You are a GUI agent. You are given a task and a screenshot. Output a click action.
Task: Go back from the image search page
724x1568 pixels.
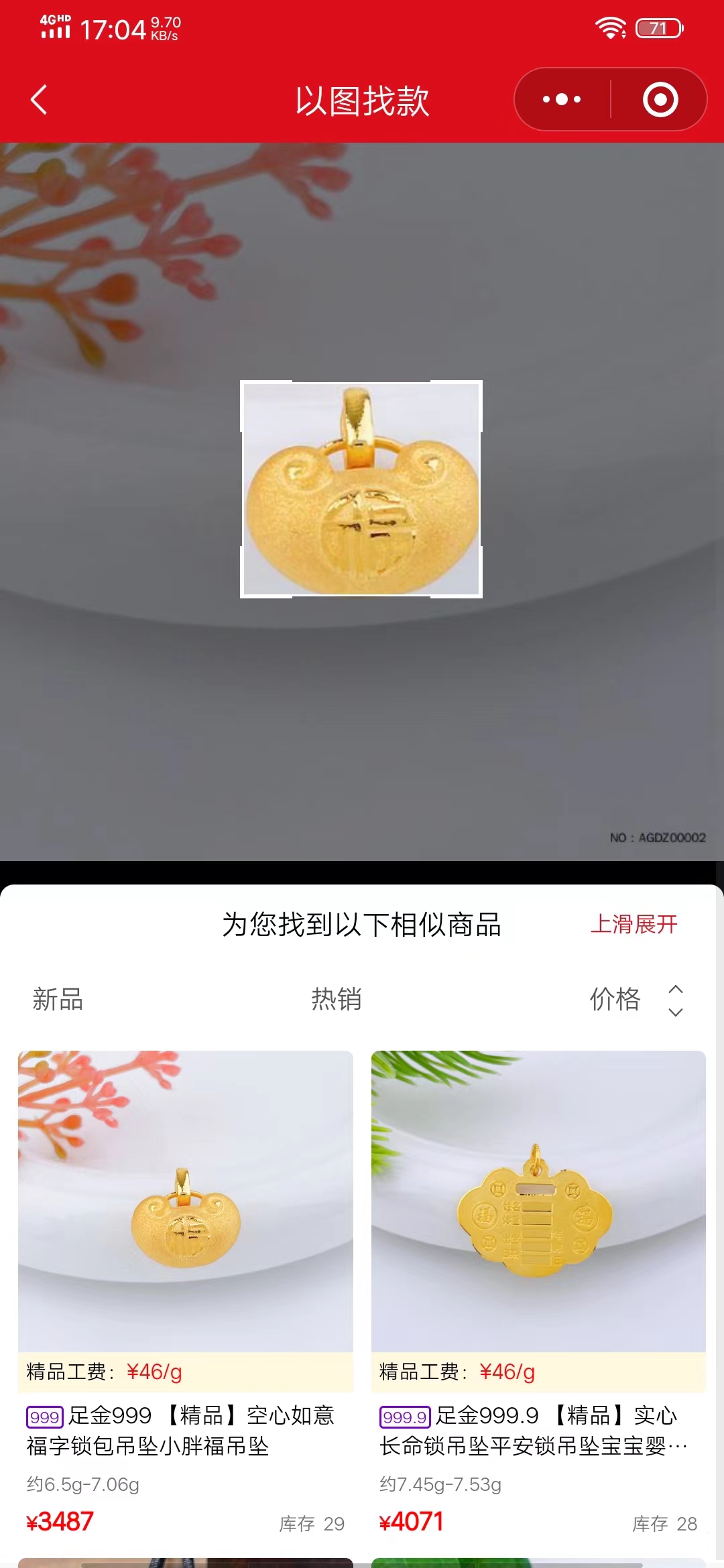(x=39, y=100)
